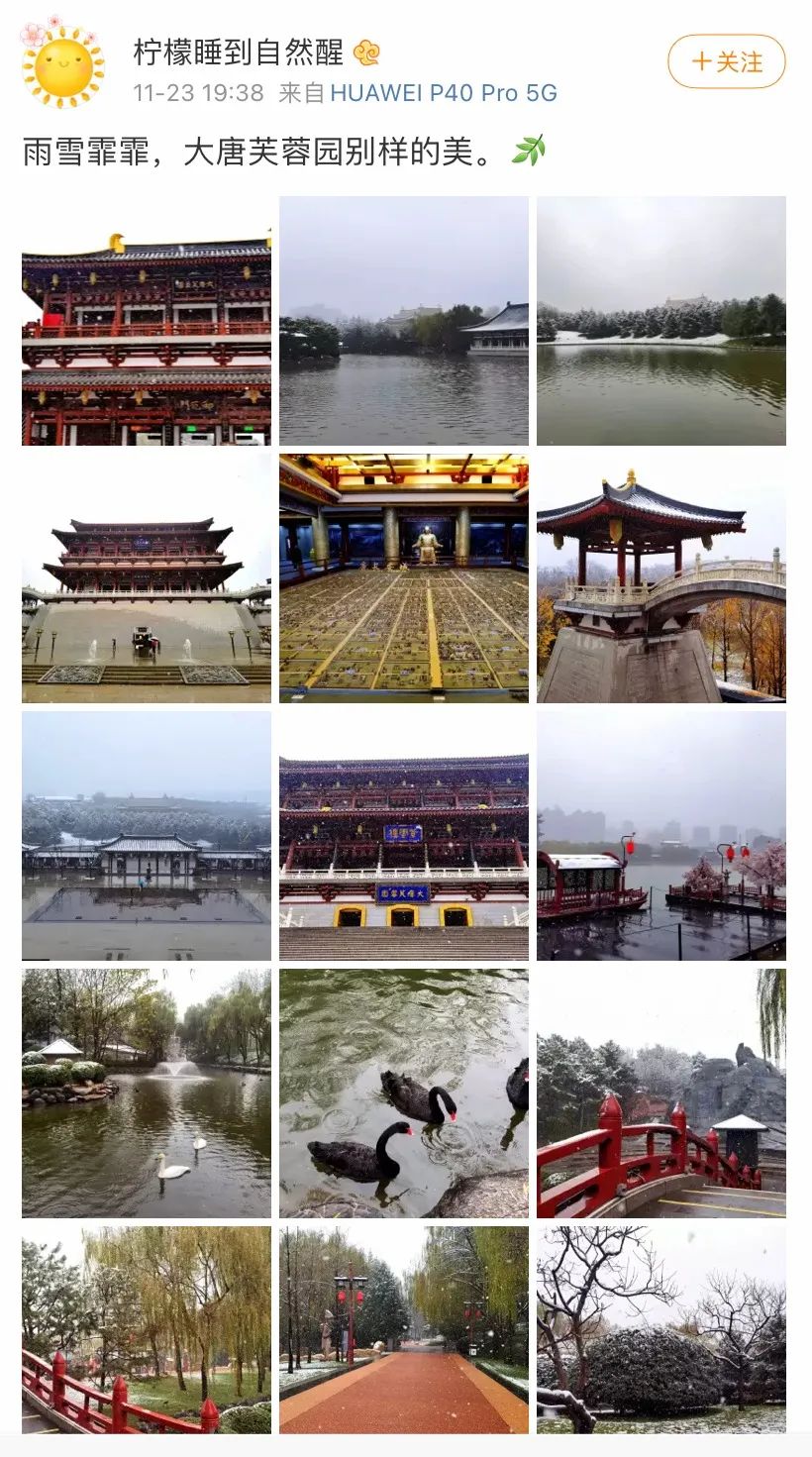Open the red bridge railing with rock photo
The width and height of the screenshot is (812, 1457).
pyautogui.click(x=661, y=1093)
